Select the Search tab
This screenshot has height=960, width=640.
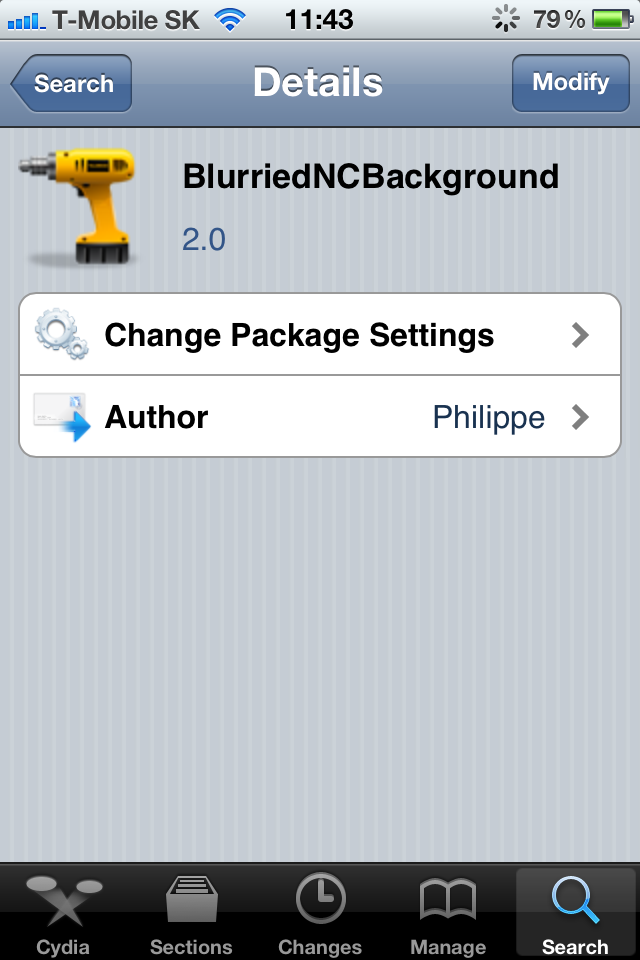(575, 913)
